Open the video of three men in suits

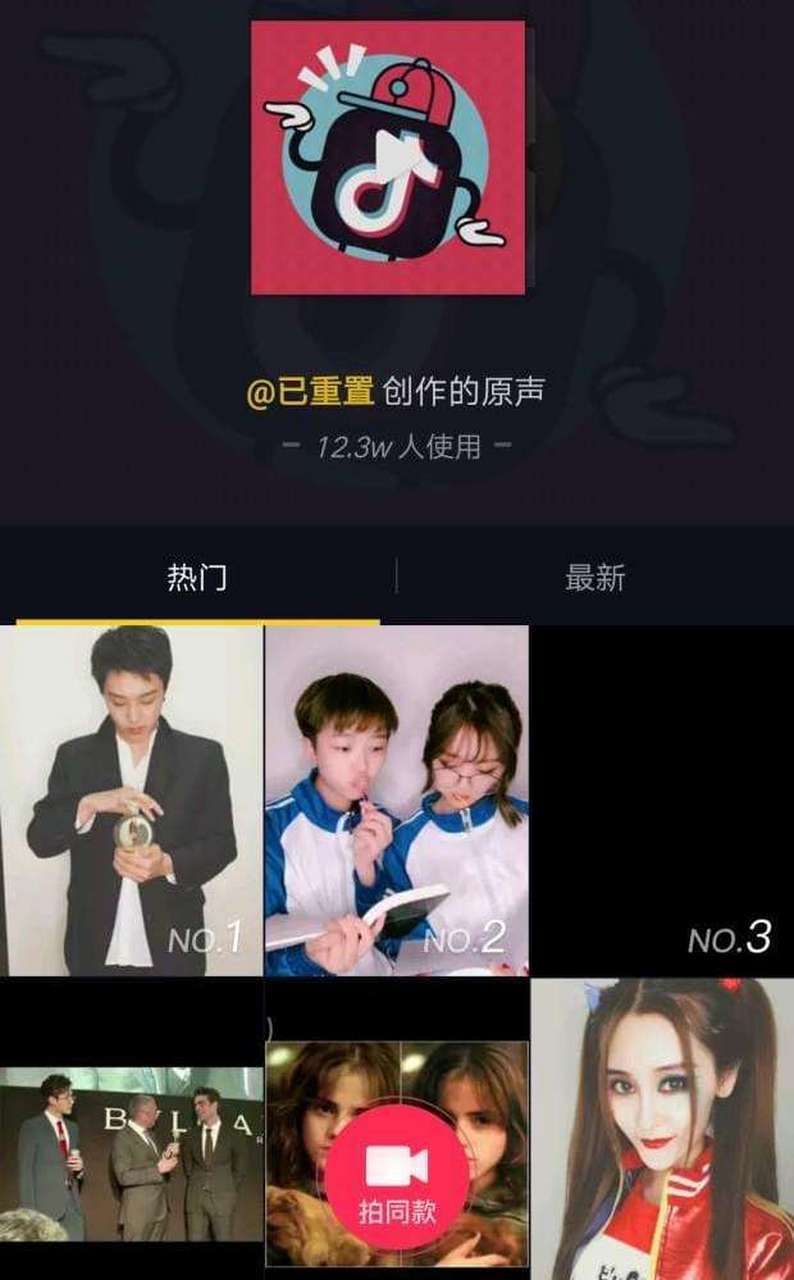coord(131,1150)
